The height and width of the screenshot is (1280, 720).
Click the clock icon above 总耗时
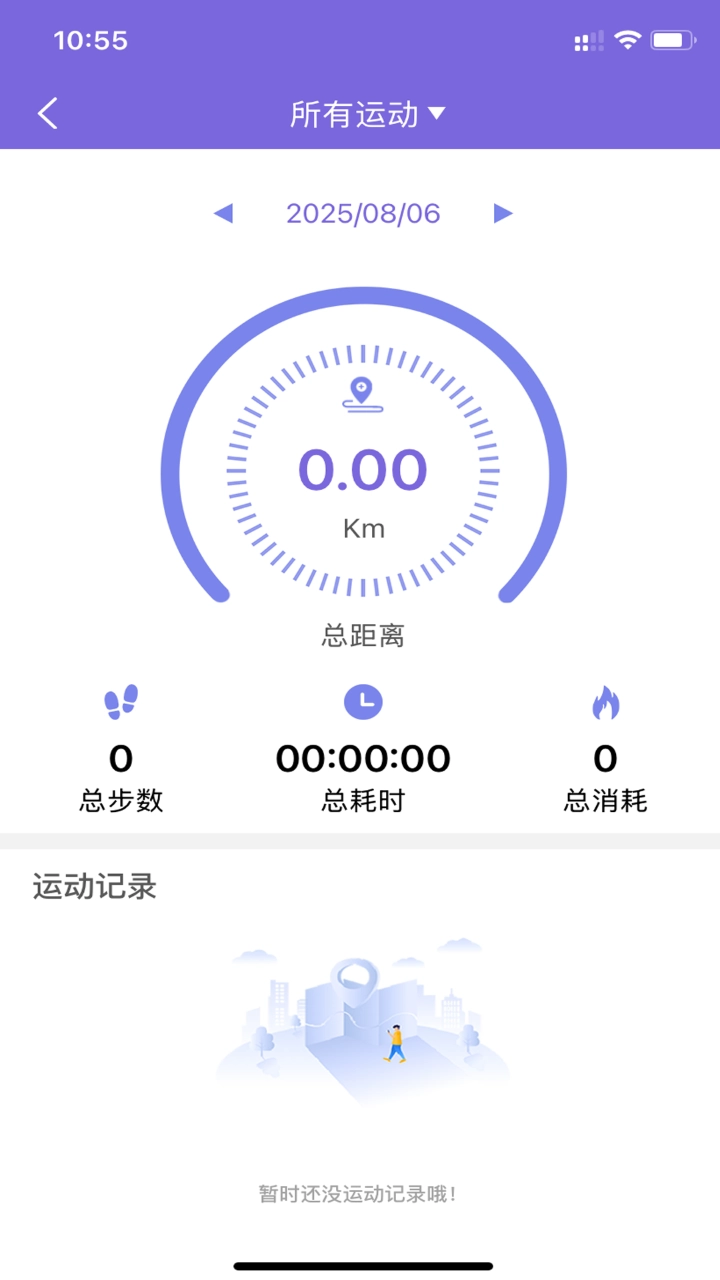364,701
